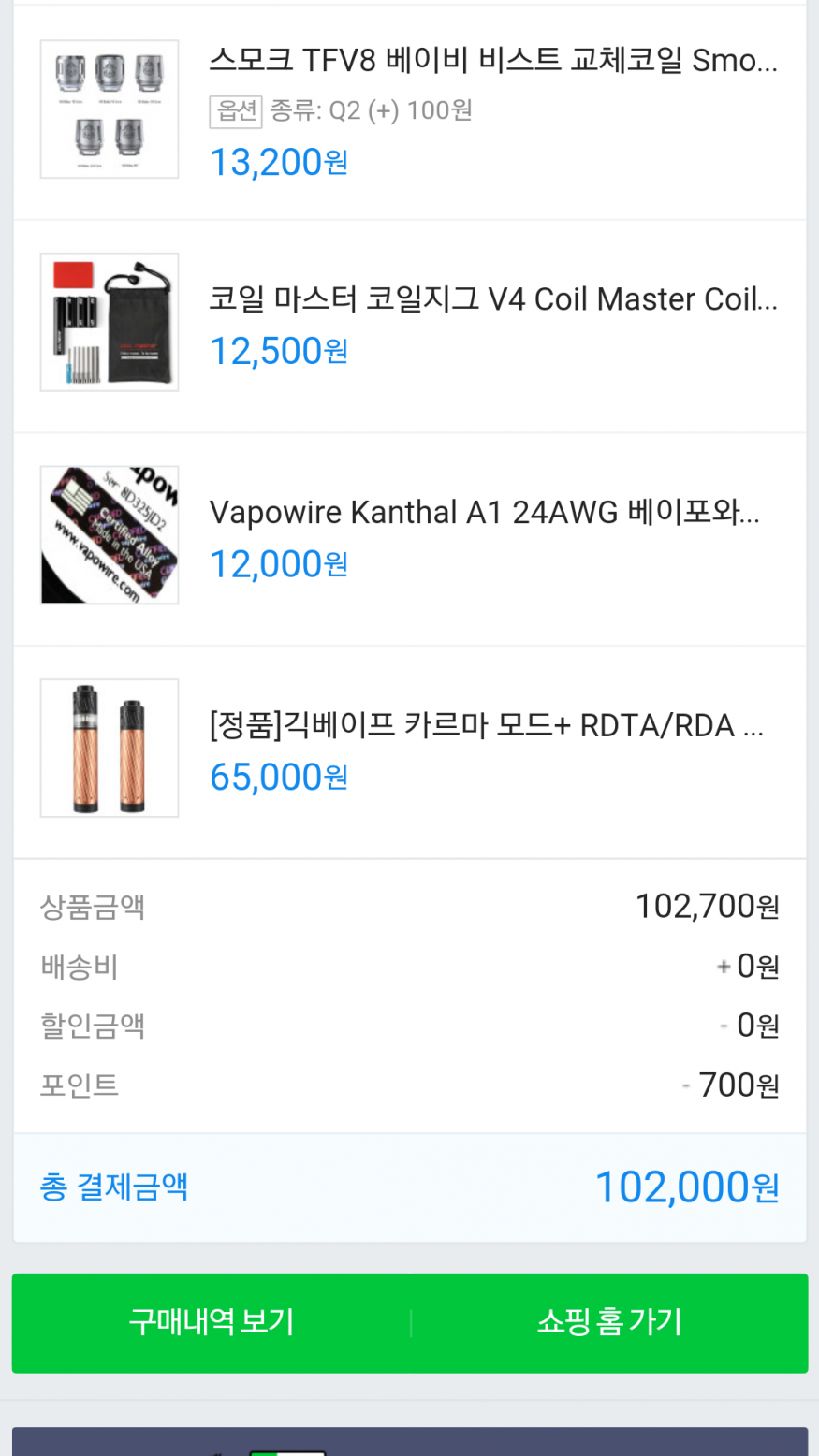Go to shopping home via 쇼핑 홈 가기
This screenshot has width=819, height=1456.
[609, 1322]
